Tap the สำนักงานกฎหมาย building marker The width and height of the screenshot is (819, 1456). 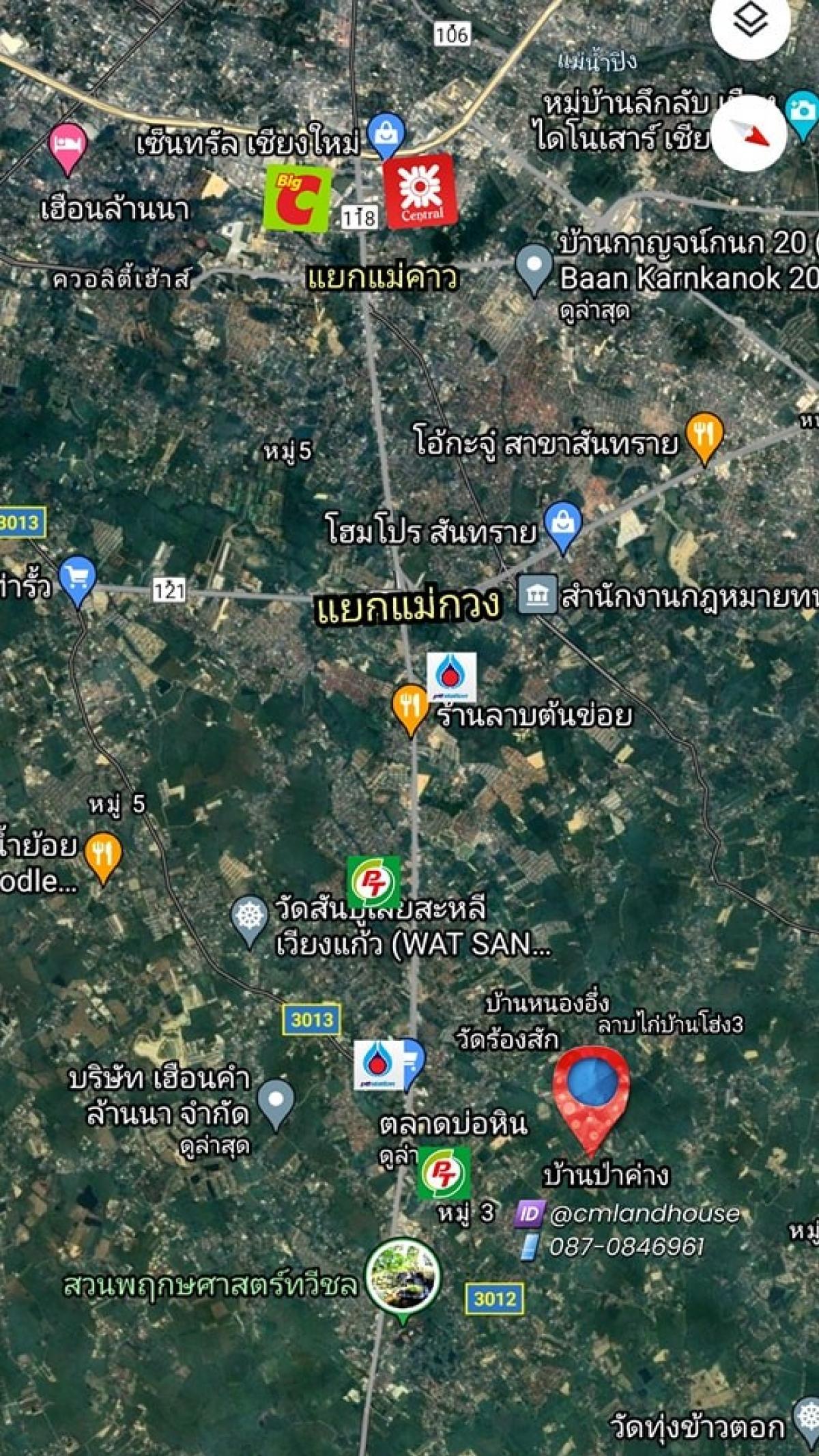pyautogui.click(x=537, y=595)
